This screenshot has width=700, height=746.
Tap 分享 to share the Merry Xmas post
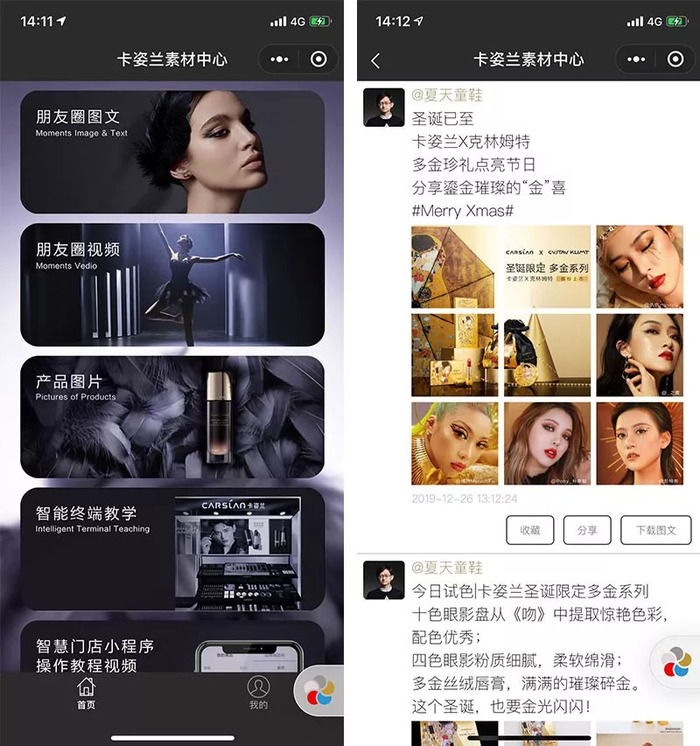coord(587,530)
